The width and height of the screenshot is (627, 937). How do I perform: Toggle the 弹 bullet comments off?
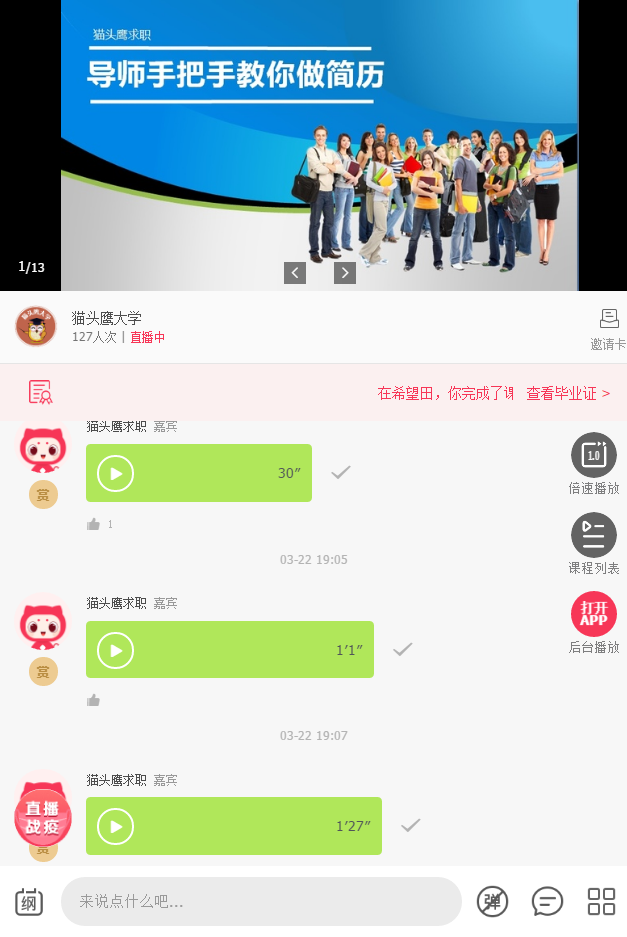coord(492,902)
